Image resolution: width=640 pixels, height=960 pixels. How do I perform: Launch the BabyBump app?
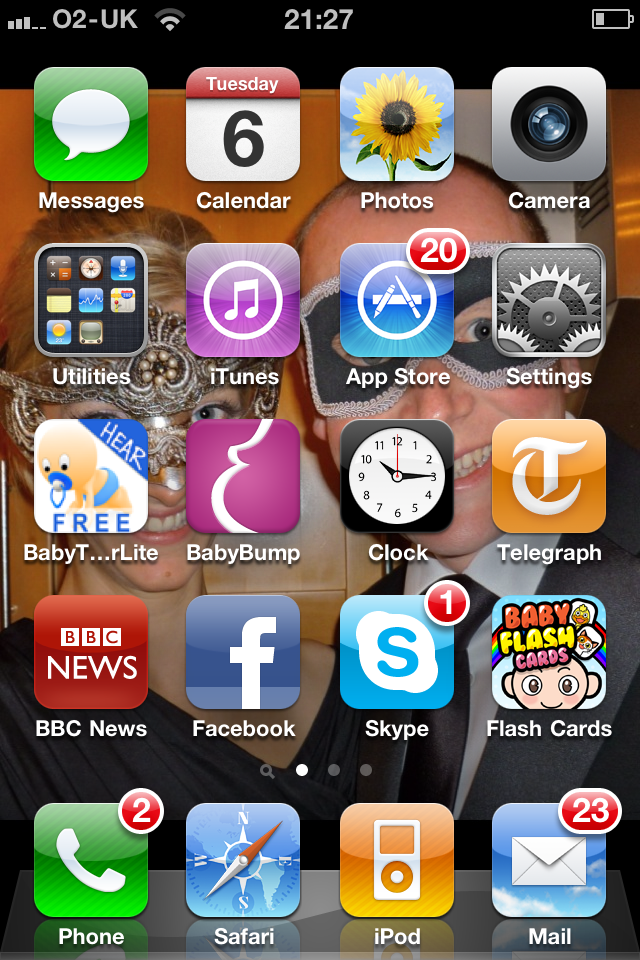(243, 476)
